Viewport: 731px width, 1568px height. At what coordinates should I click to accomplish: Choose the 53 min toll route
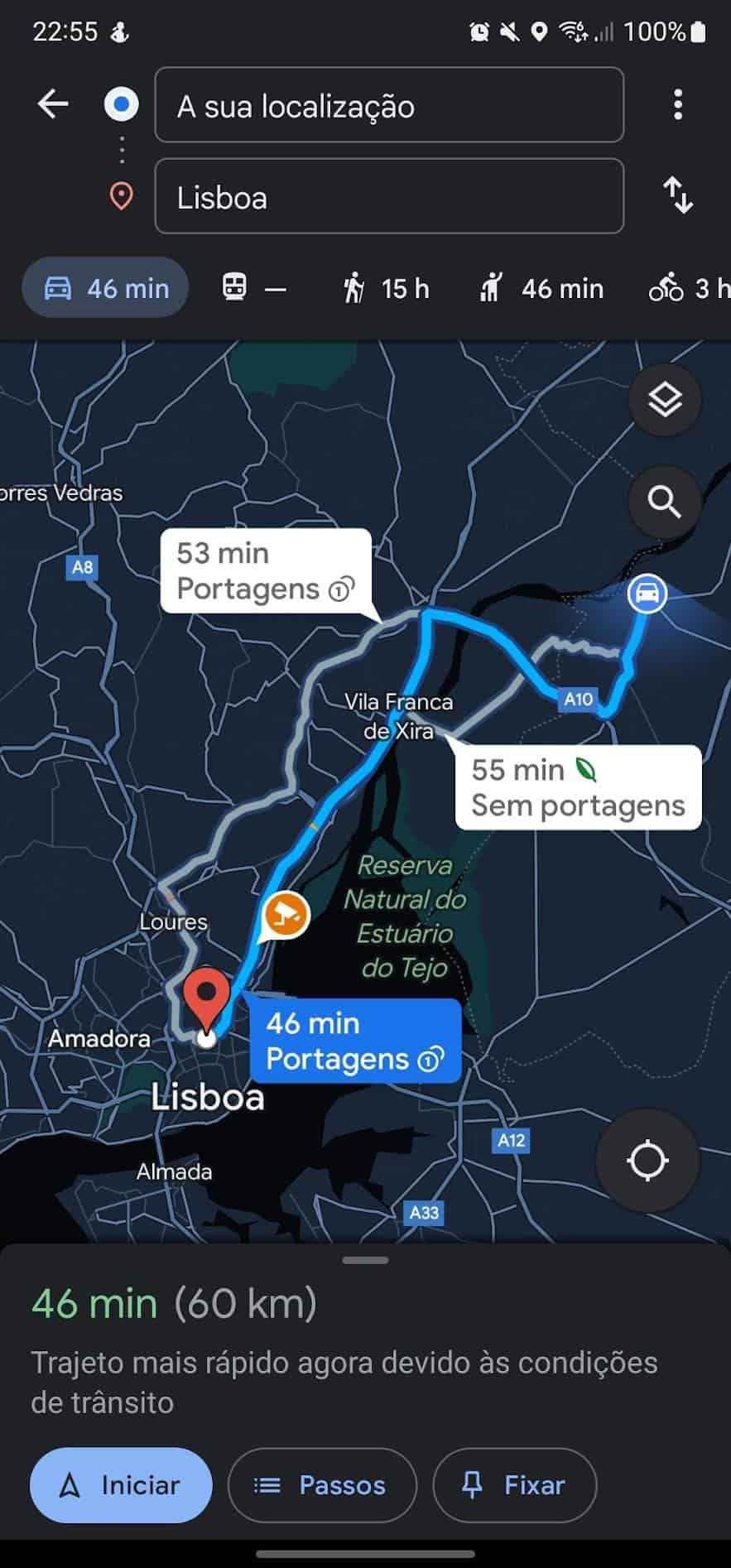coord(265,571)
